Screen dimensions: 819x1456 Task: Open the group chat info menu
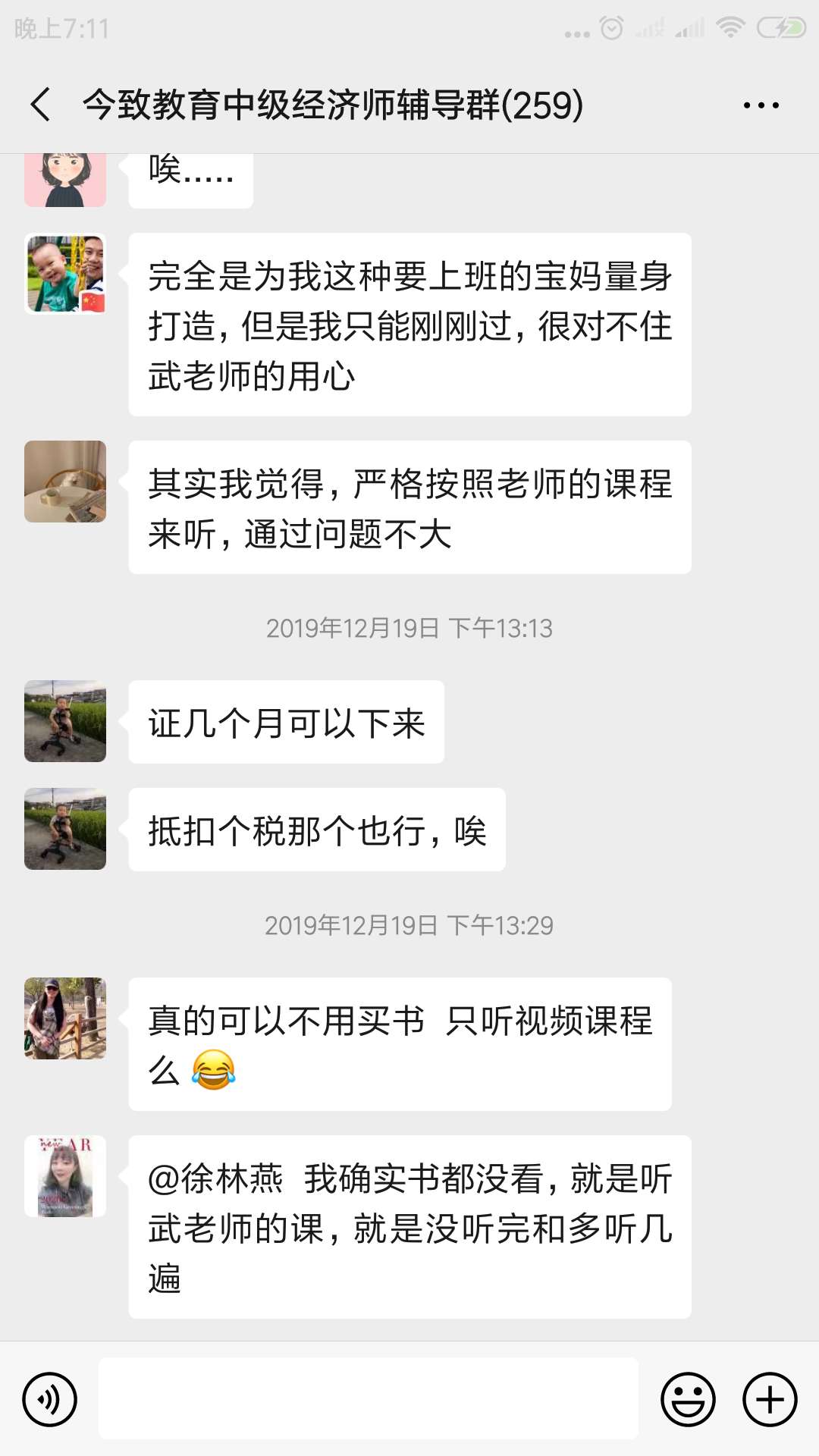[x=761, y=105]
